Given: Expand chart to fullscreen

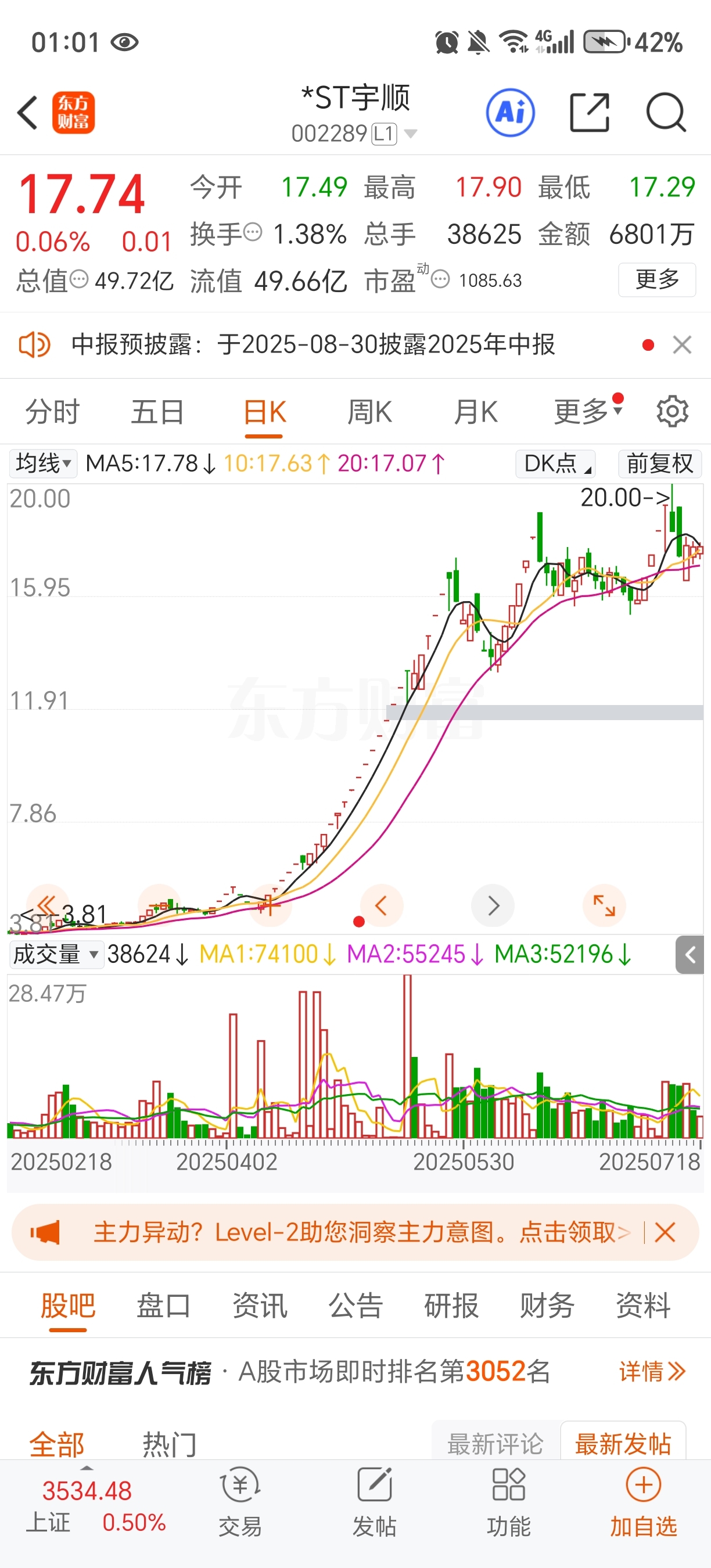Looking at the screenshot, I should pos(604,906).
